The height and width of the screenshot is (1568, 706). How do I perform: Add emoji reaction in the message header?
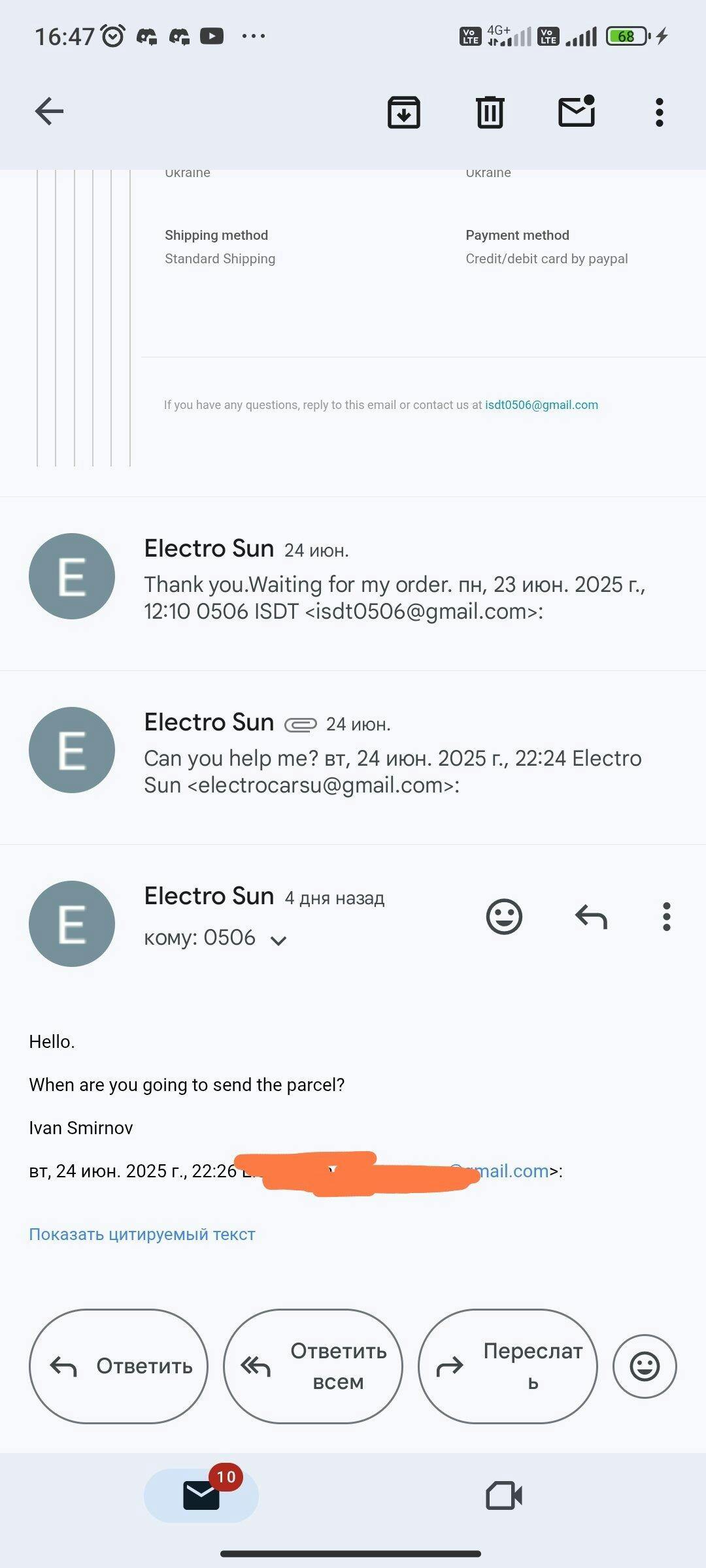pos(504,917)
